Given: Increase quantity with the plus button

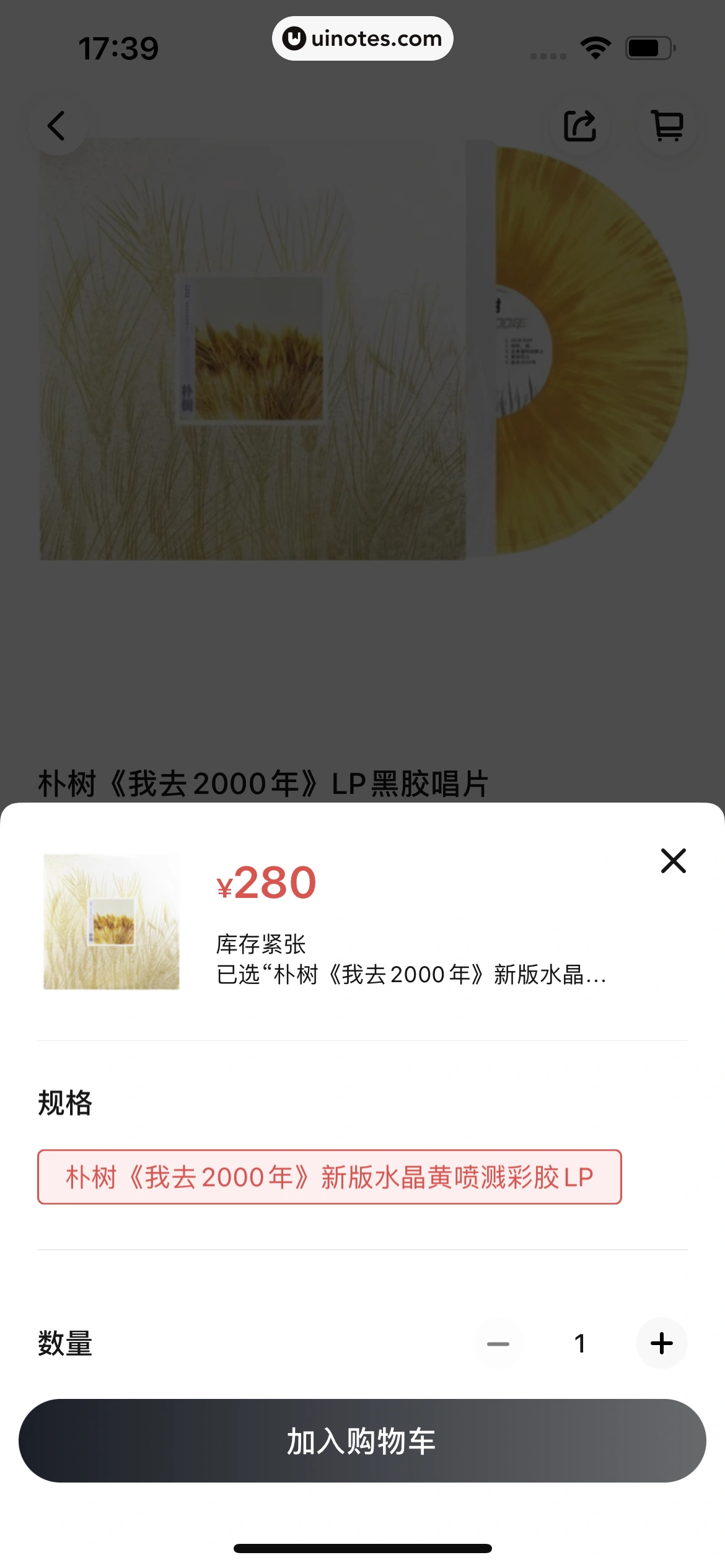Looking at the screenshot, I should tap(661, 1342).
